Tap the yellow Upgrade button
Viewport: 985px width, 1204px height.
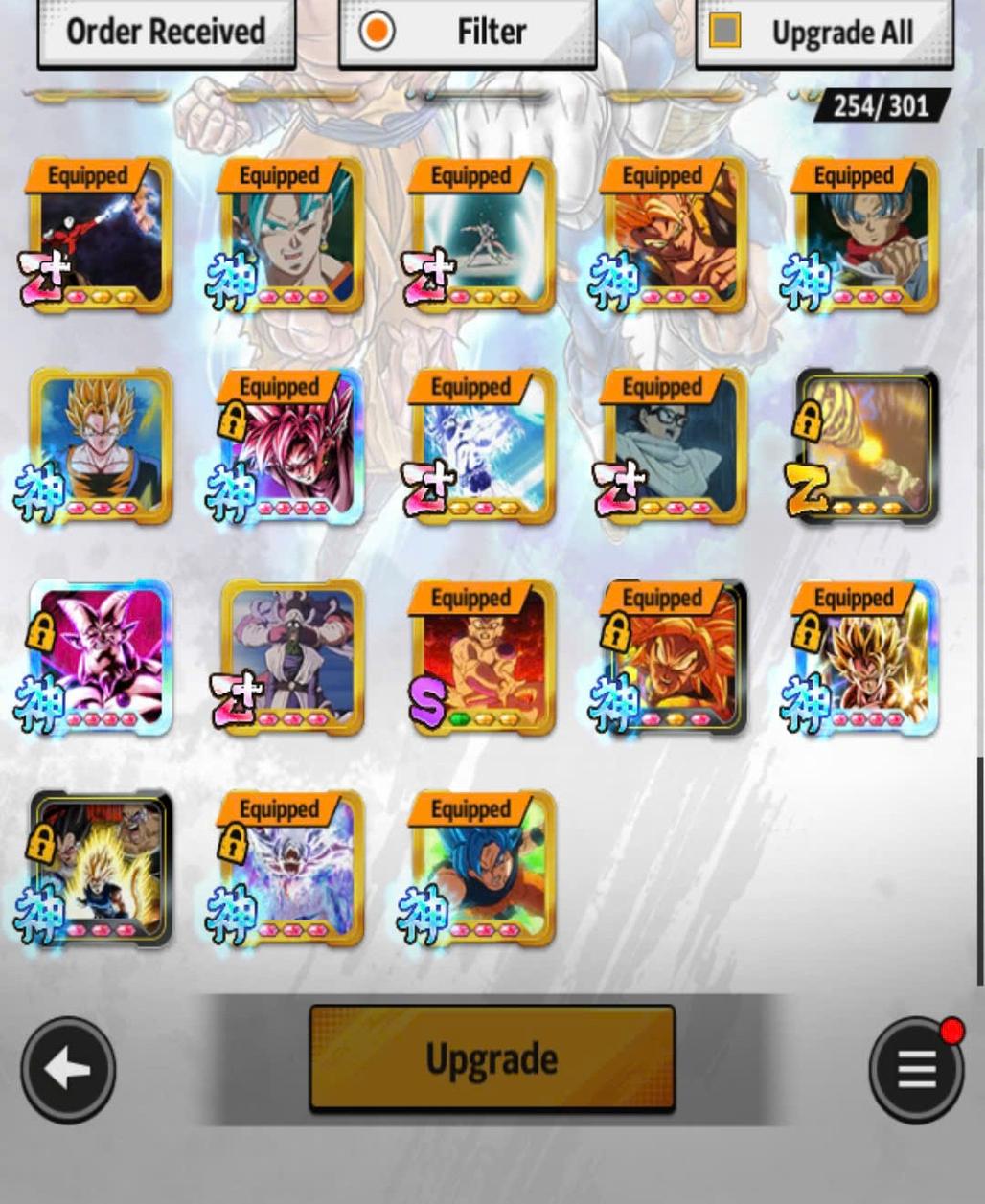[492, 1058]
